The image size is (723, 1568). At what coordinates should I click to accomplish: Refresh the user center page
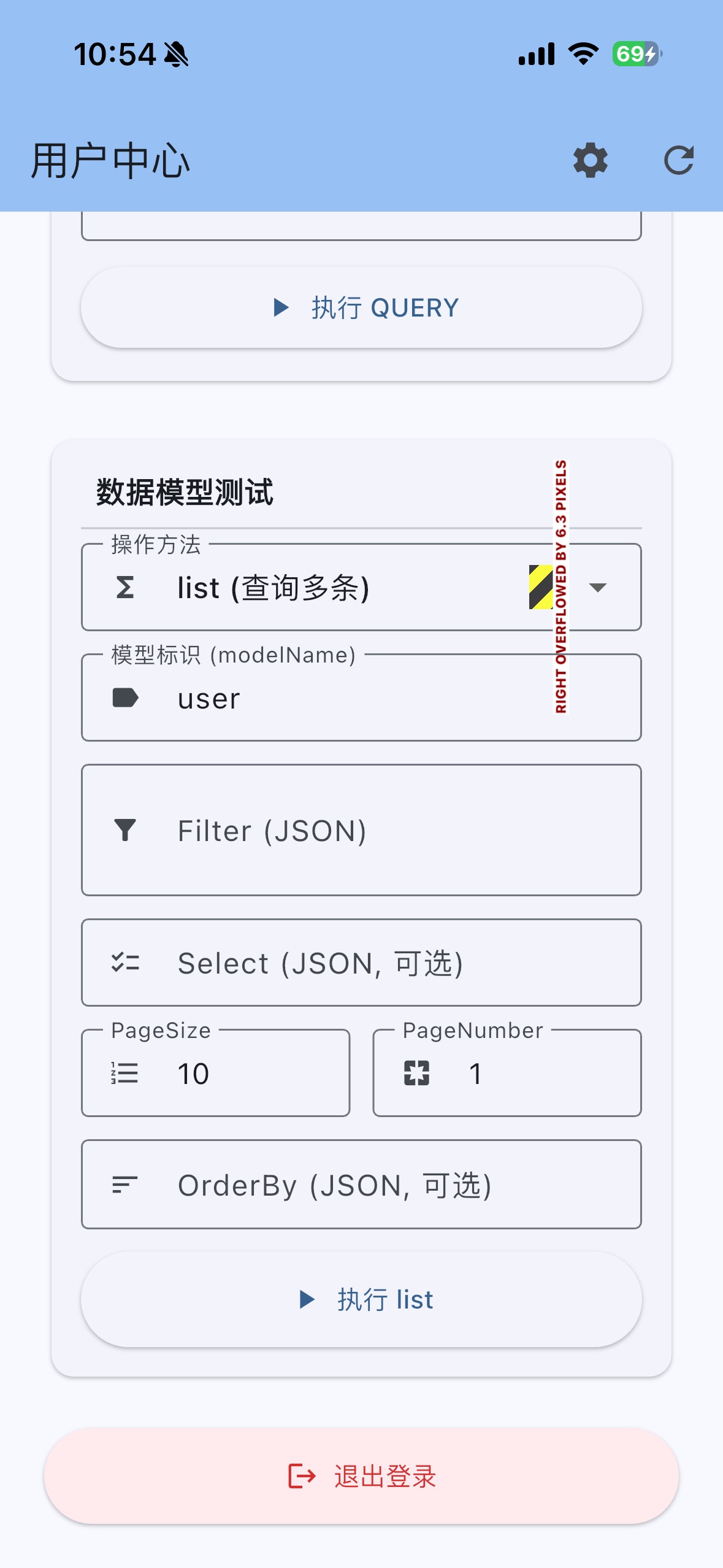tap(678, 161)
